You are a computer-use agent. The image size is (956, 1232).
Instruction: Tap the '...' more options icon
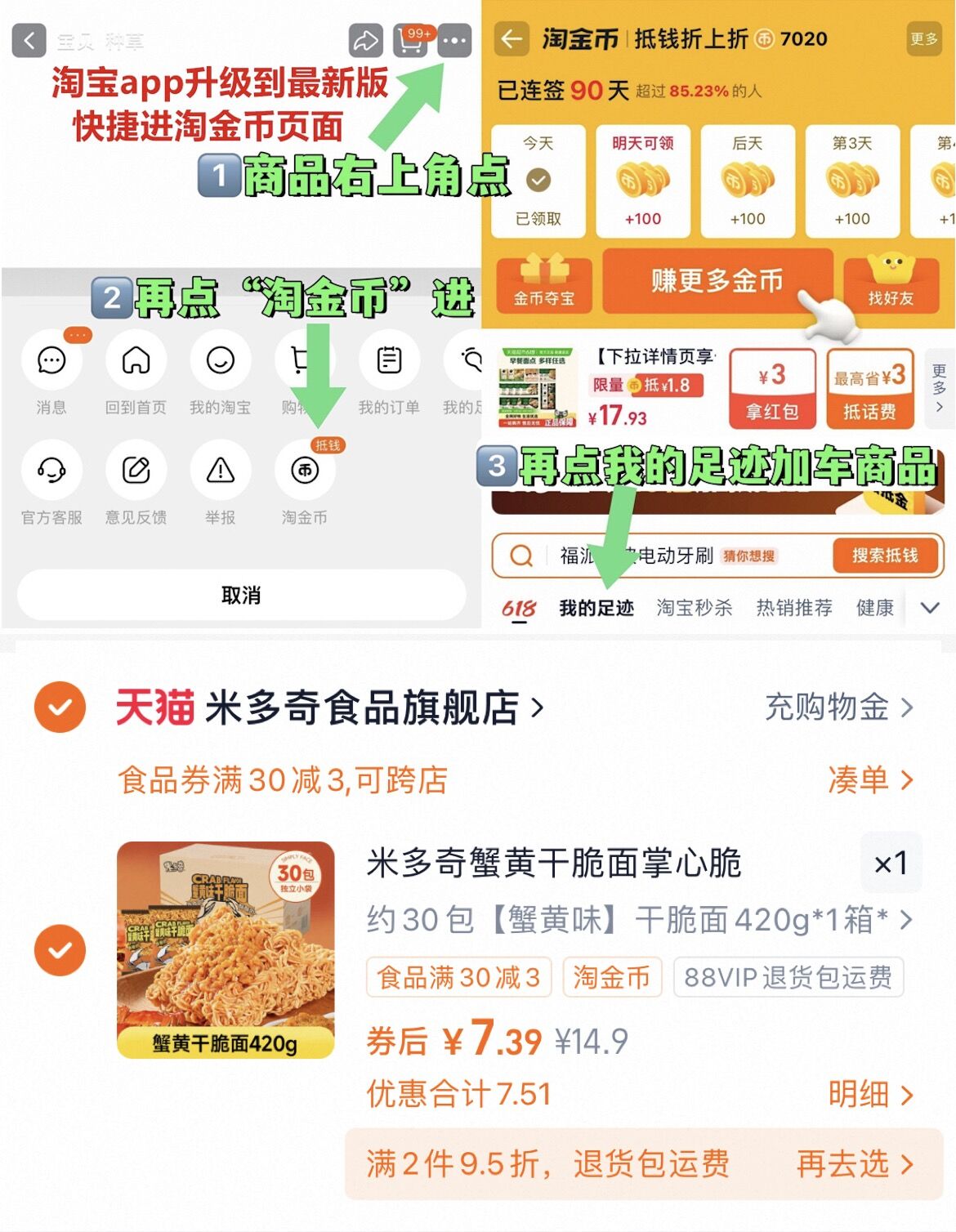pos(457,39)
